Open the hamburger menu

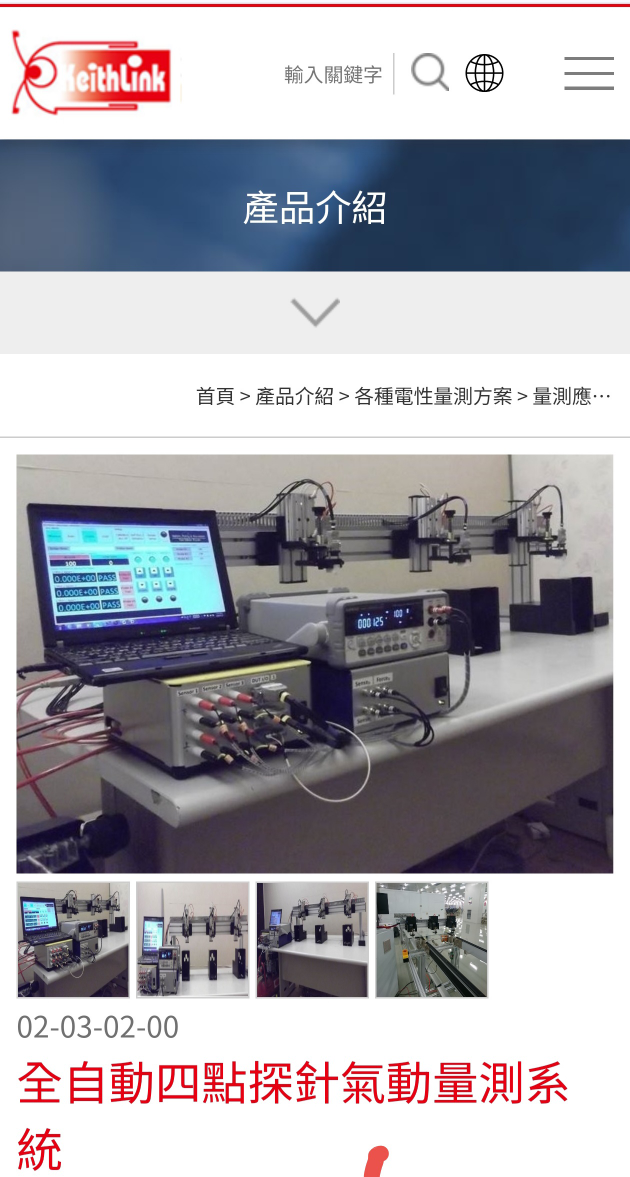(589, 74)
